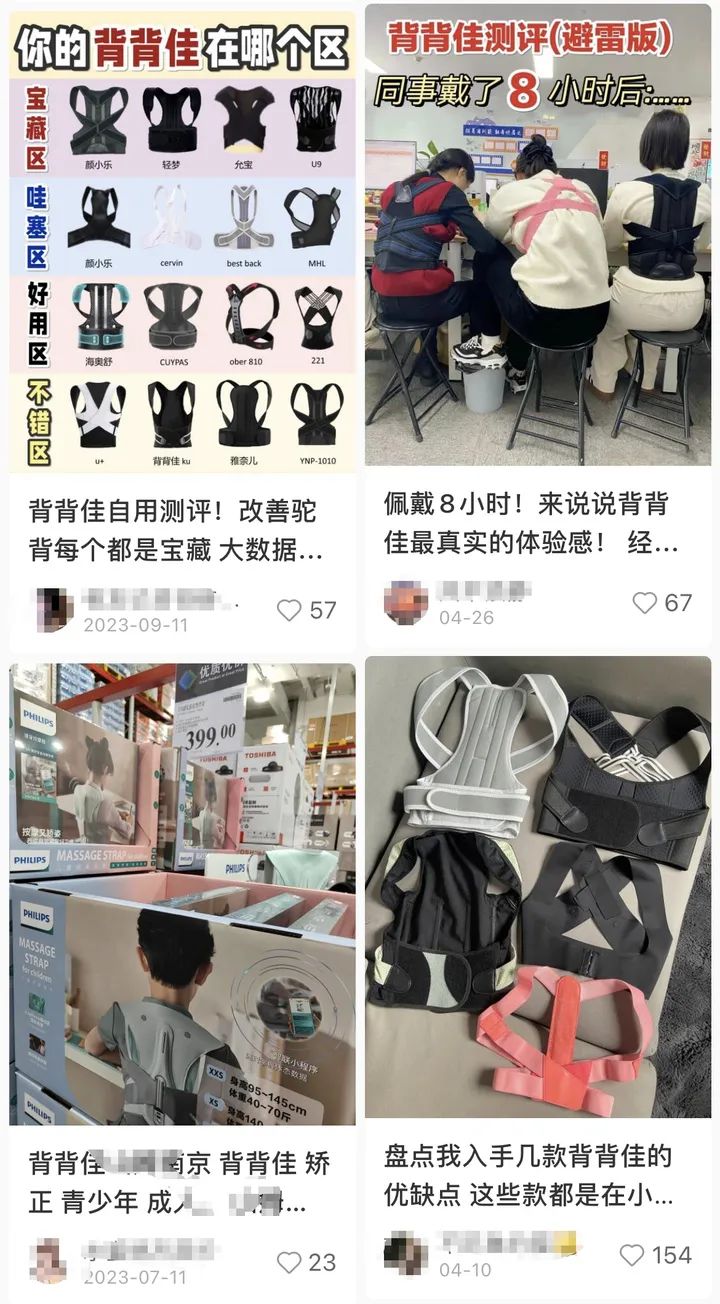720x1304 pixels.
Task: Like the post with 23 likes
Action: tap(289, 1262)
